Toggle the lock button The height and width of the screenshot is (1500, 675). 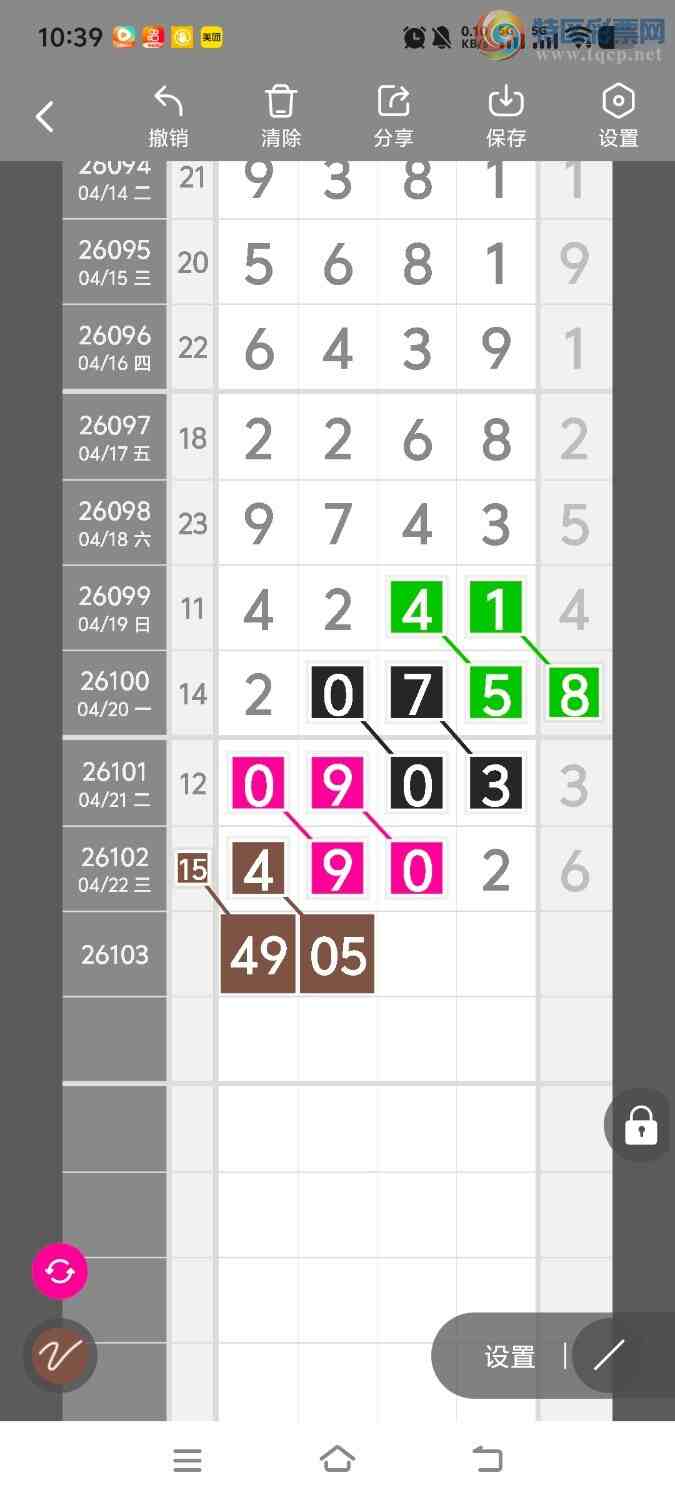click(640, 1126)
